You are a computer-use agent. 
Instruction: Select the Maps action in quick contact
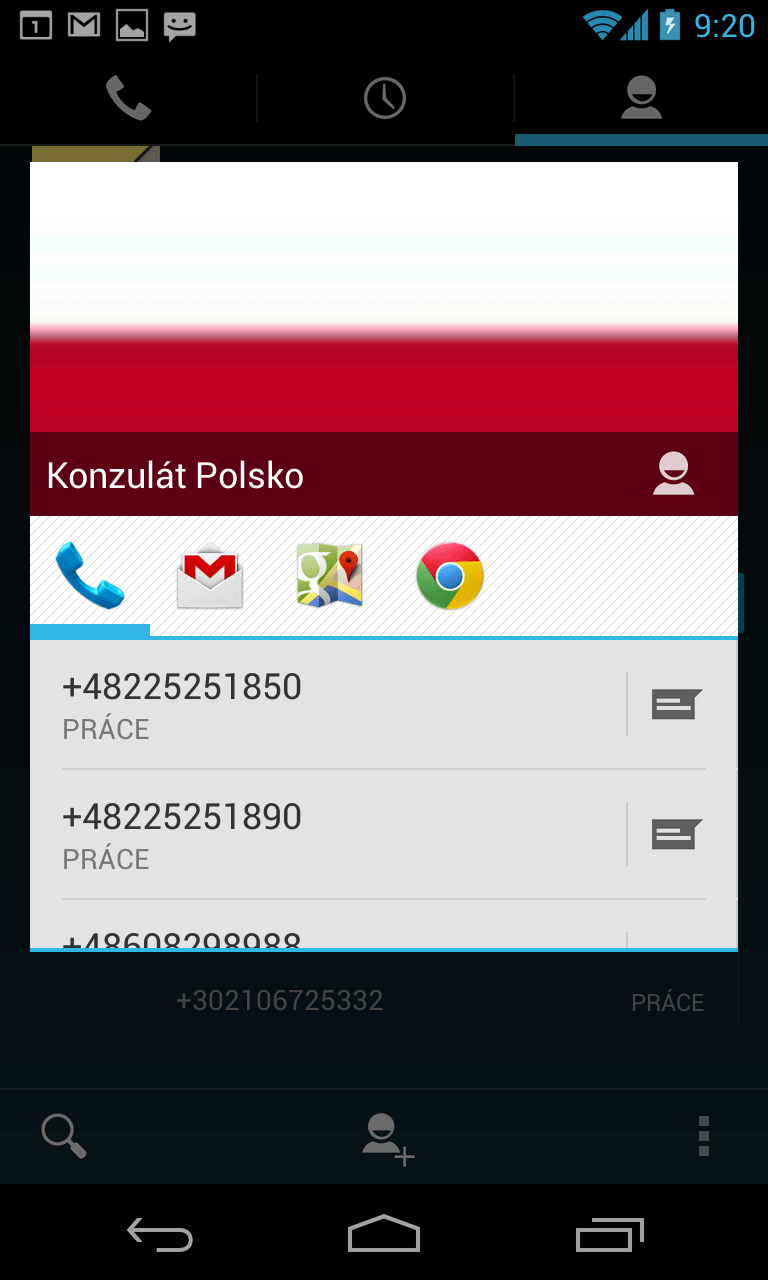(x=330, y=576)
